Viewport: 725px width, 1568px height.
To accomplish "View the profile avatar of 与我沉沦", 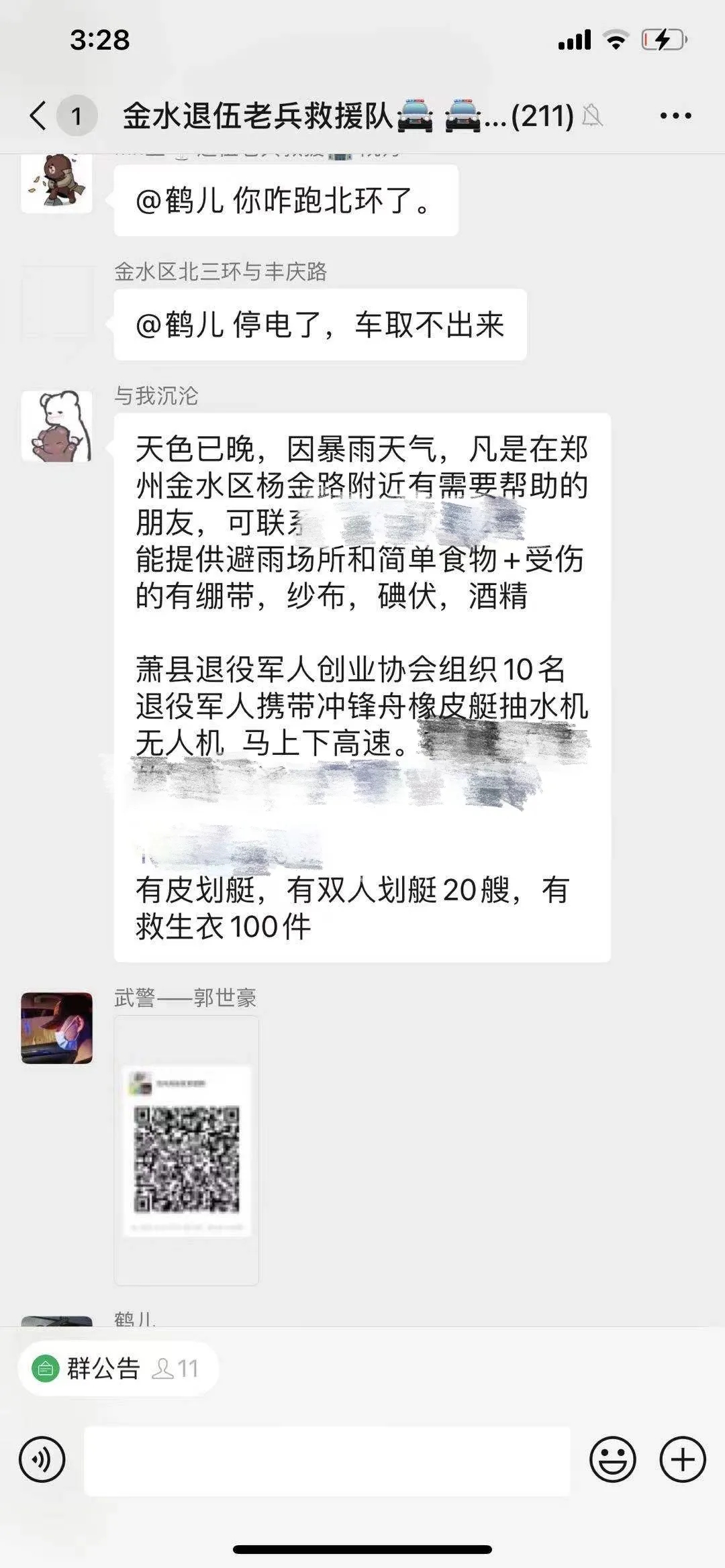I will (56, 427).
